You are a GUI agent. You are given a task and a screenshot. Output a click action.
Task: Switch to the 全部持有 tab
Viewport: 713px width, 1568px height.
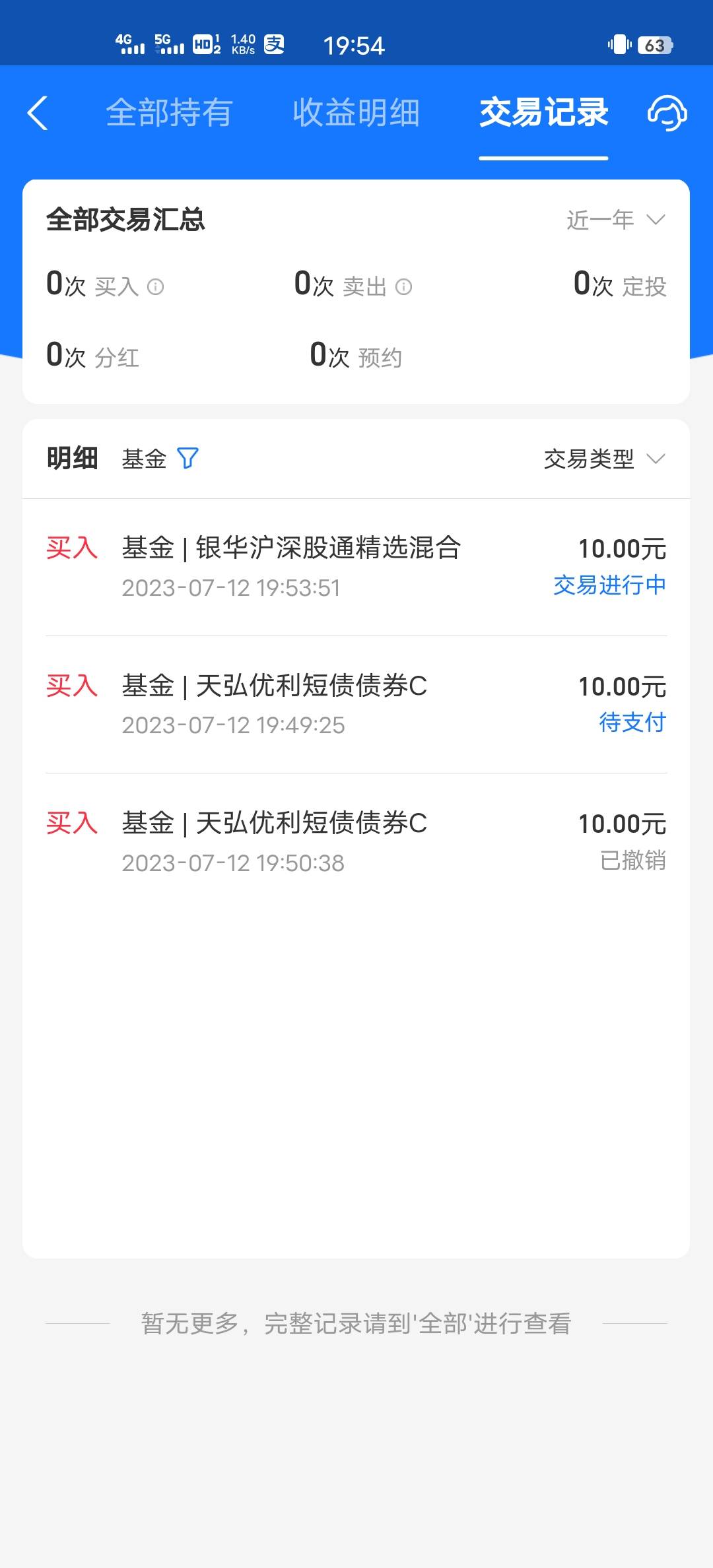click(169, 113)
